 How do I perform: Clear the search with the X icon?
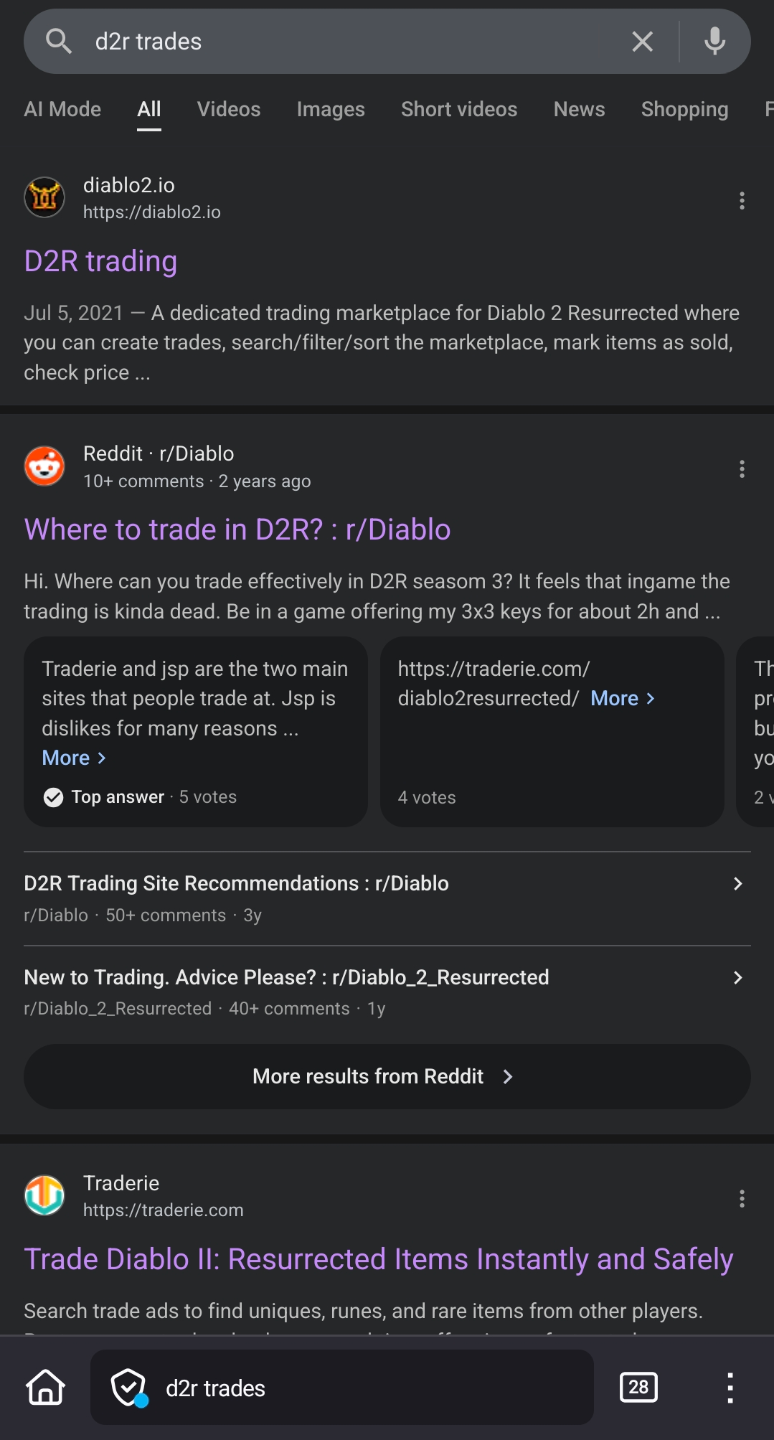[642, 41]
